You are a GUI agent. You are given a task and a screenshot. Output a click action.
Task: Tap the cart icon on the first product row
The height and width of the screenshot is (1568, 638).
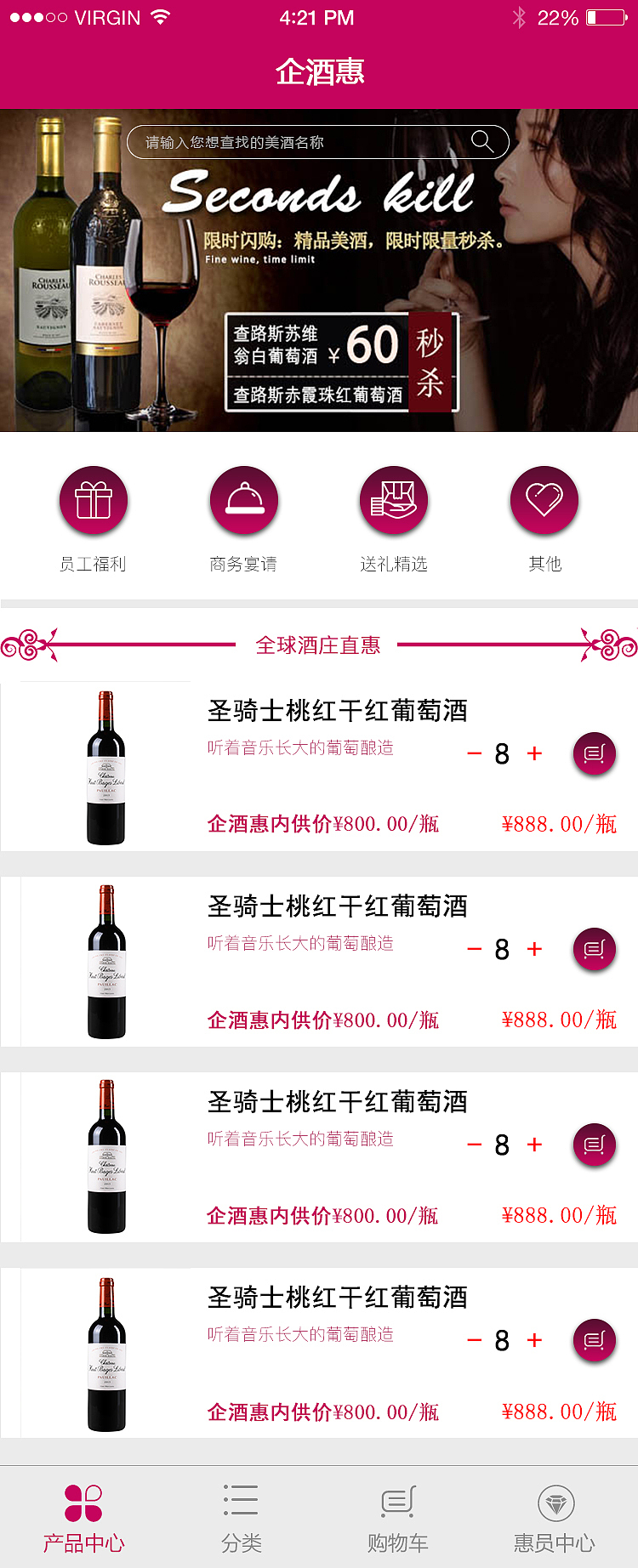click(x=594, y=753)
